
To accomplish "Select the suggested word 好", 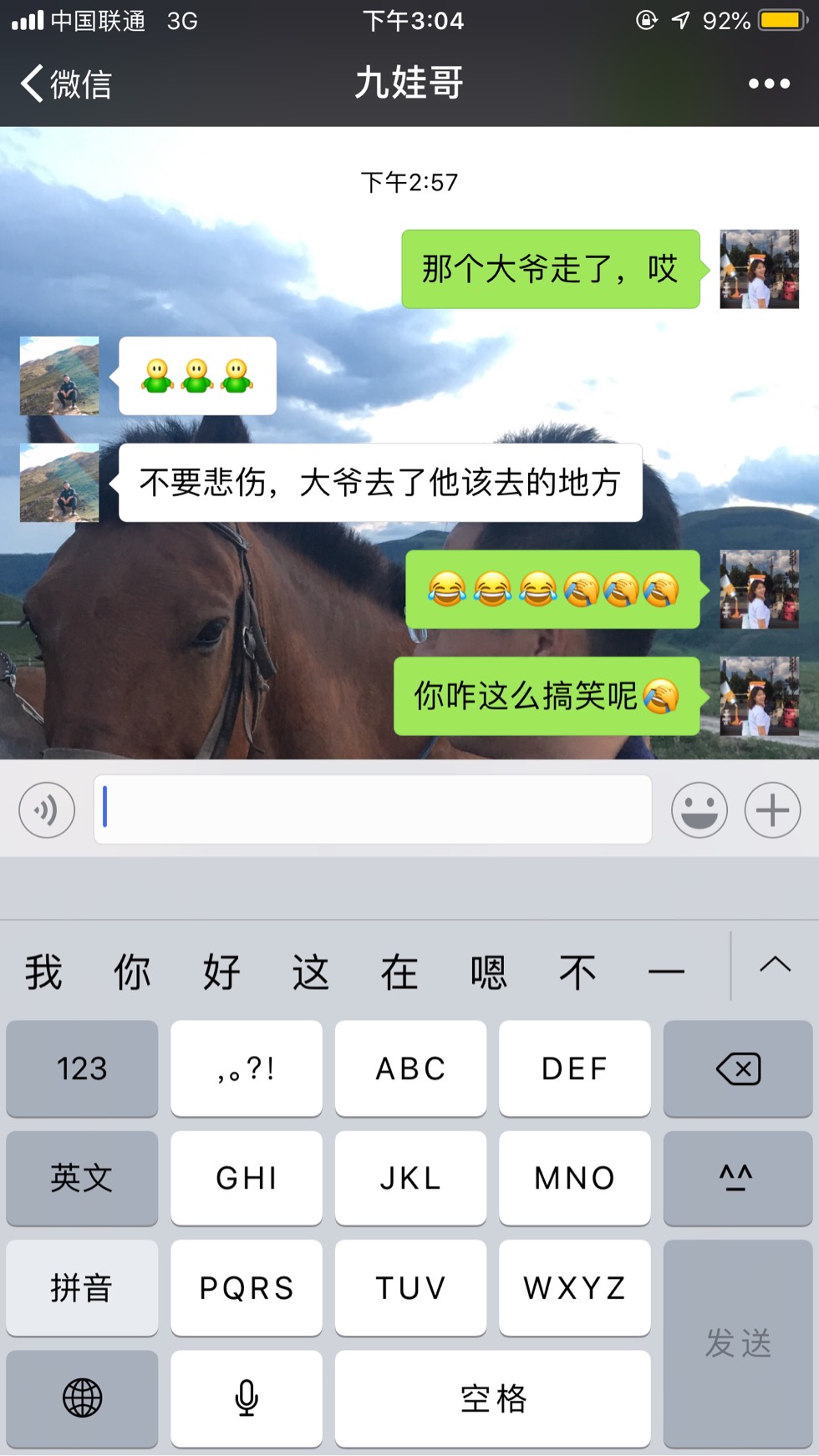I will point(221,972).
